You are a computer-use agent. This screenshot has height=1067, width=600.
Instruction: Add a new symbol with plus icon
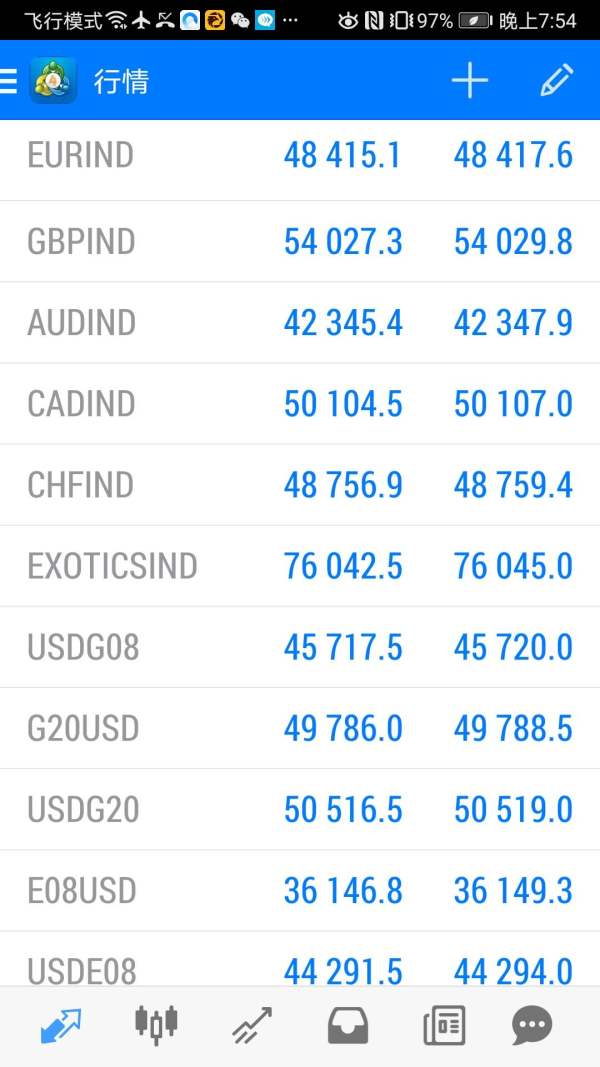pos(469,81)
